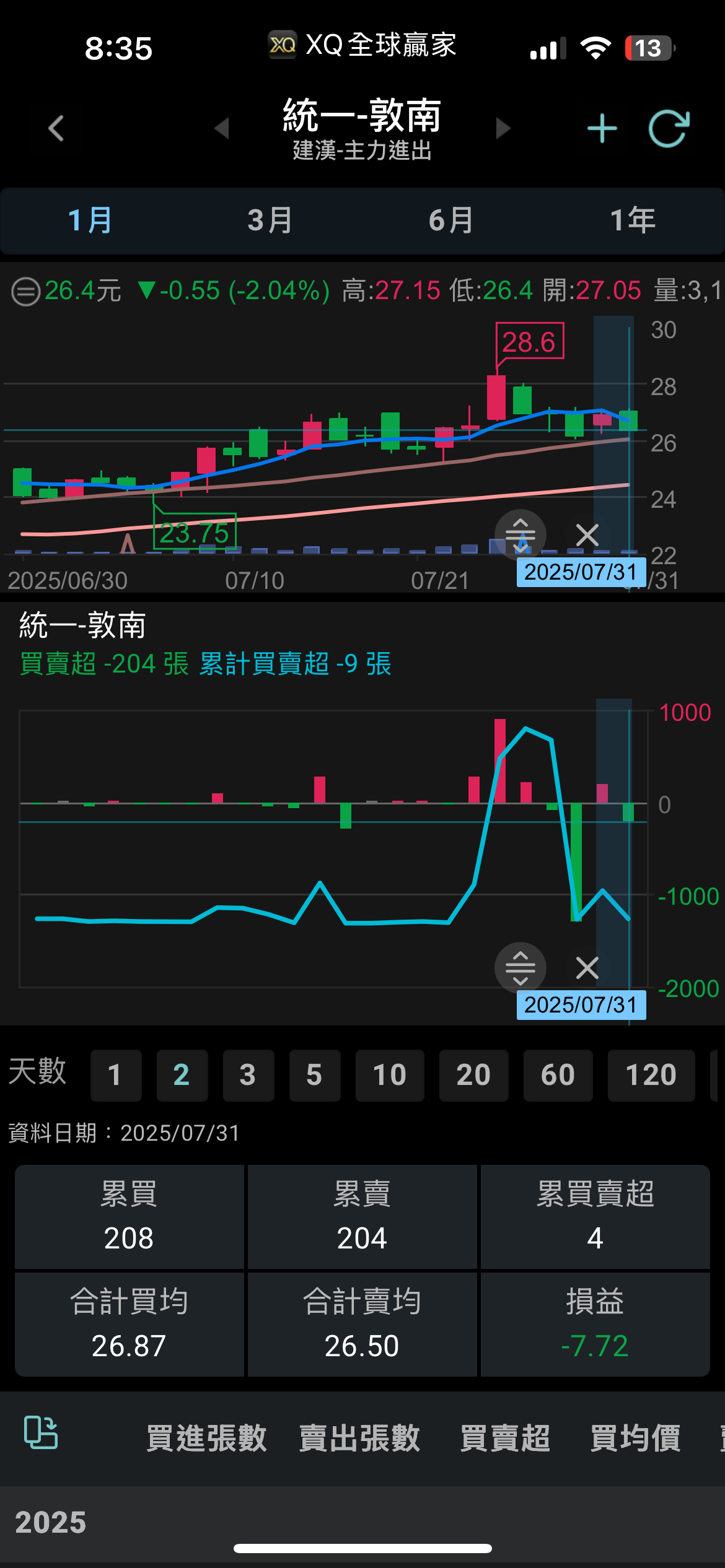Pick 60 days in 天數 row
Viewport: 725px width, 1568px height.
click(558, 1075)
